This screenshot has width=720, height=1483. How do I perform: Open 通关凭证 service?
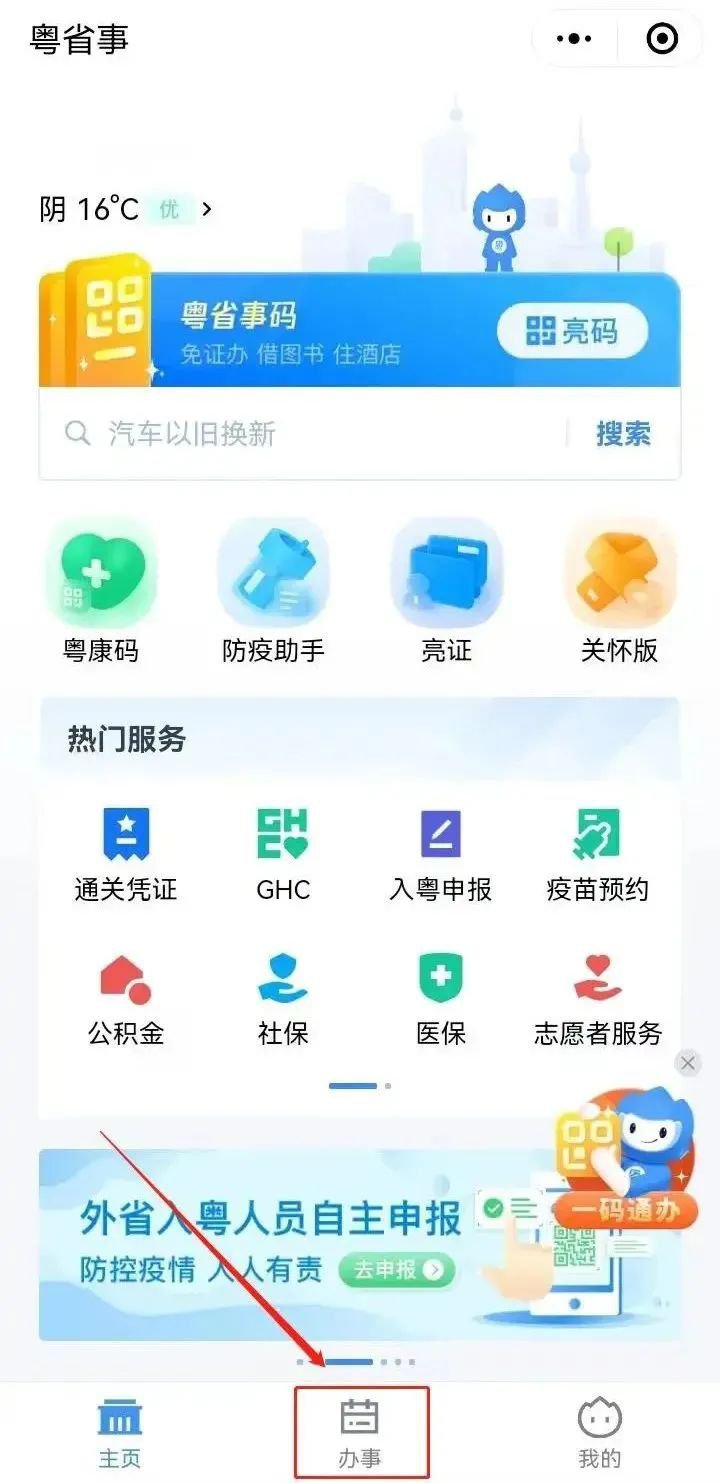point(126,854)
